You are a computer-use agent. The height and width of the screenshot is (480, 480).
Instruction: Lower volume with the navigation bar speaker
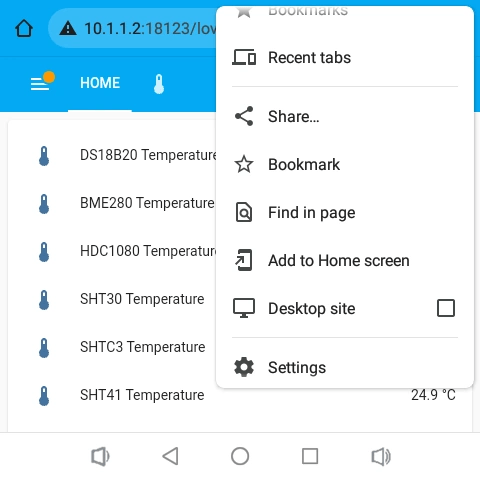click(x=100, y=456)
